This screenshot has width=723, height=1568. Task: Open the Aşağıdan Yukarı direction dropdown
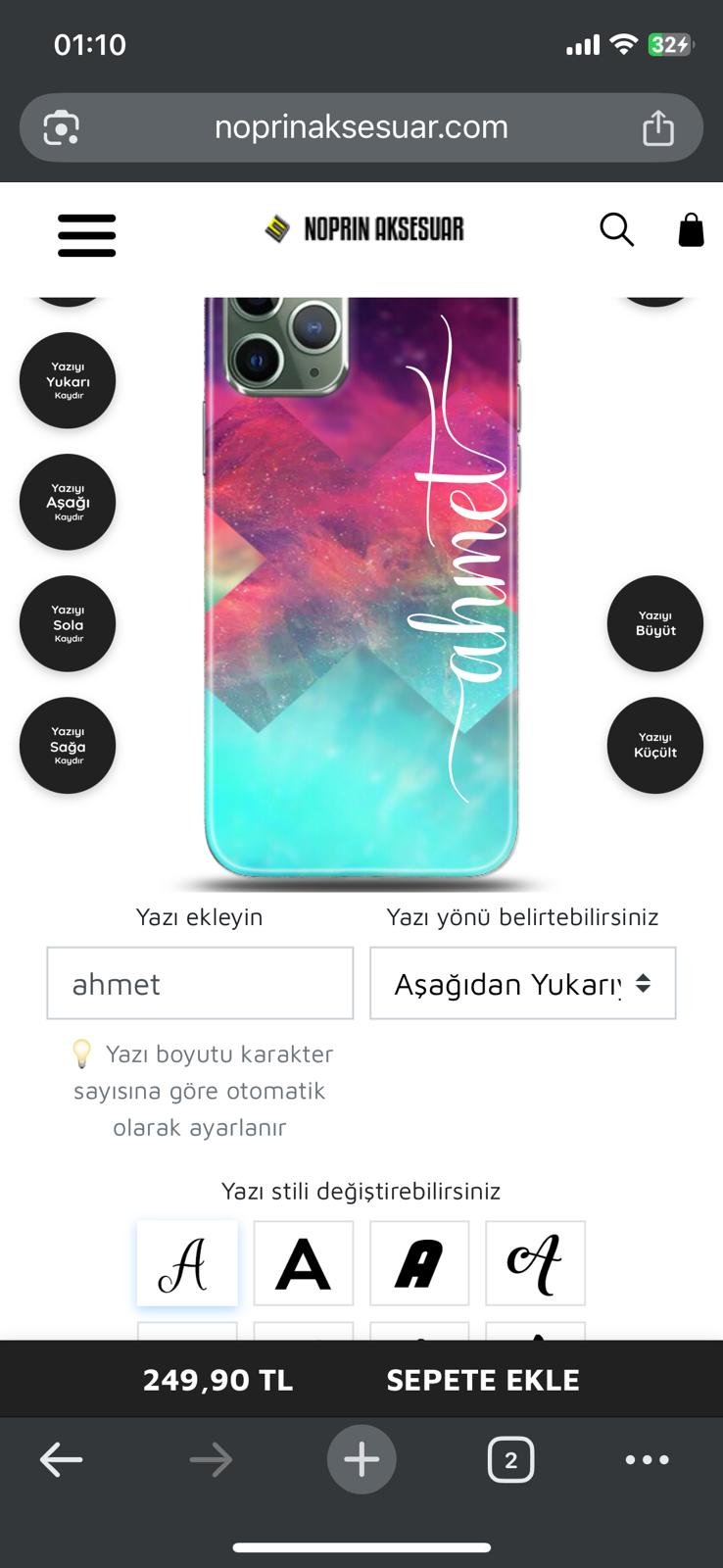click(522, 983)
